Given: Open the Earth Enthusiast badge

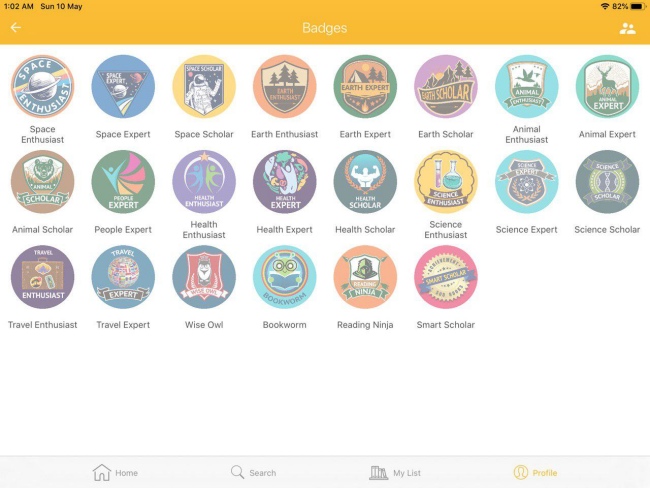Looking at the screenshot, I should (x=285, y=87).
